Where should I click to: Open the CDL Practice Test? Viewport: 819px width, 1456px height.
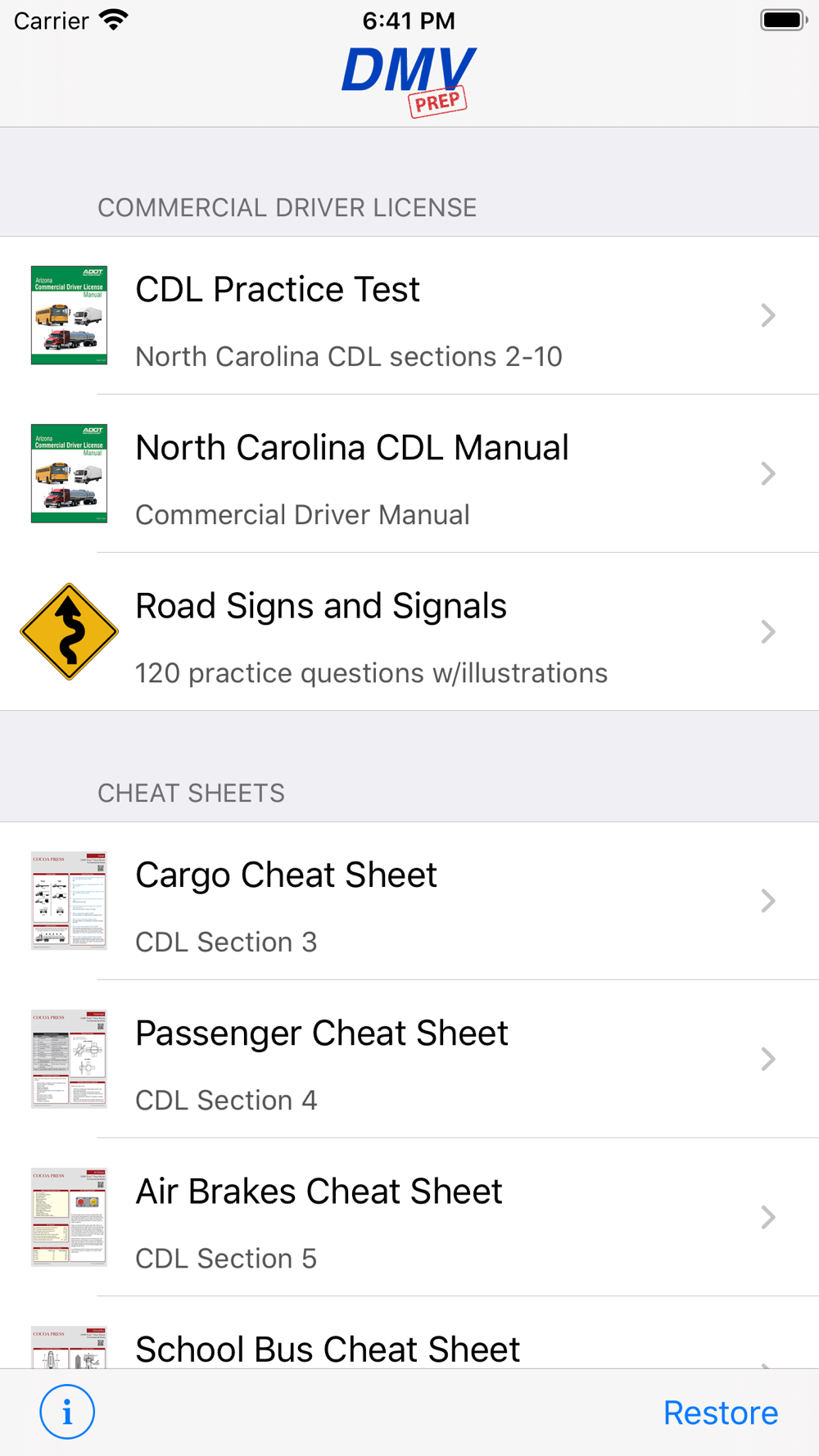(x=409, y=315)
